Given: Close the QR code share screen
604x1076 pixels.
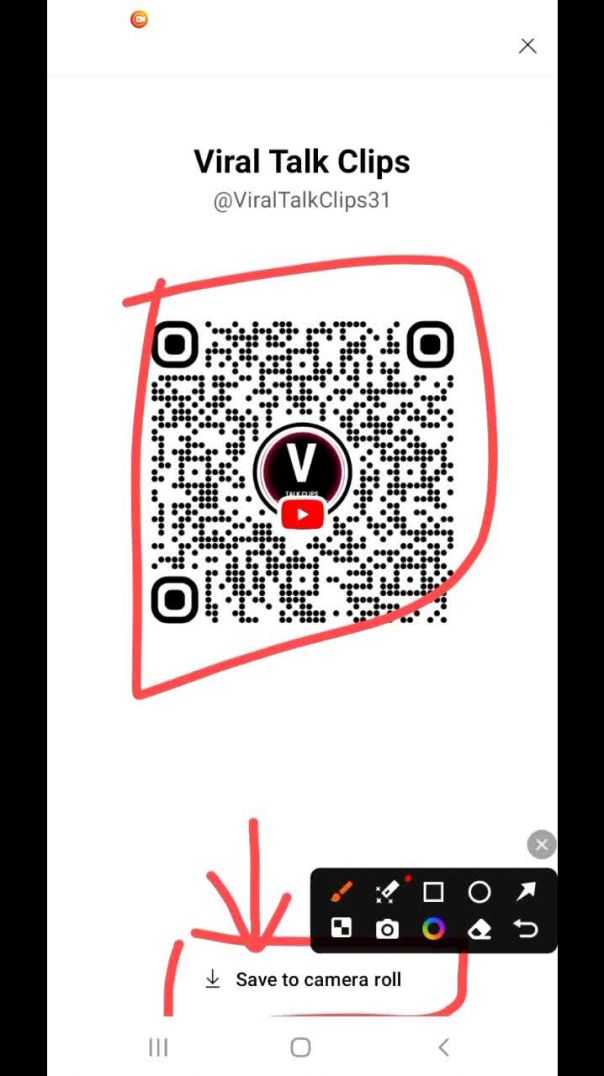Looking at the screenshot, I should click(x=527, y=46).
